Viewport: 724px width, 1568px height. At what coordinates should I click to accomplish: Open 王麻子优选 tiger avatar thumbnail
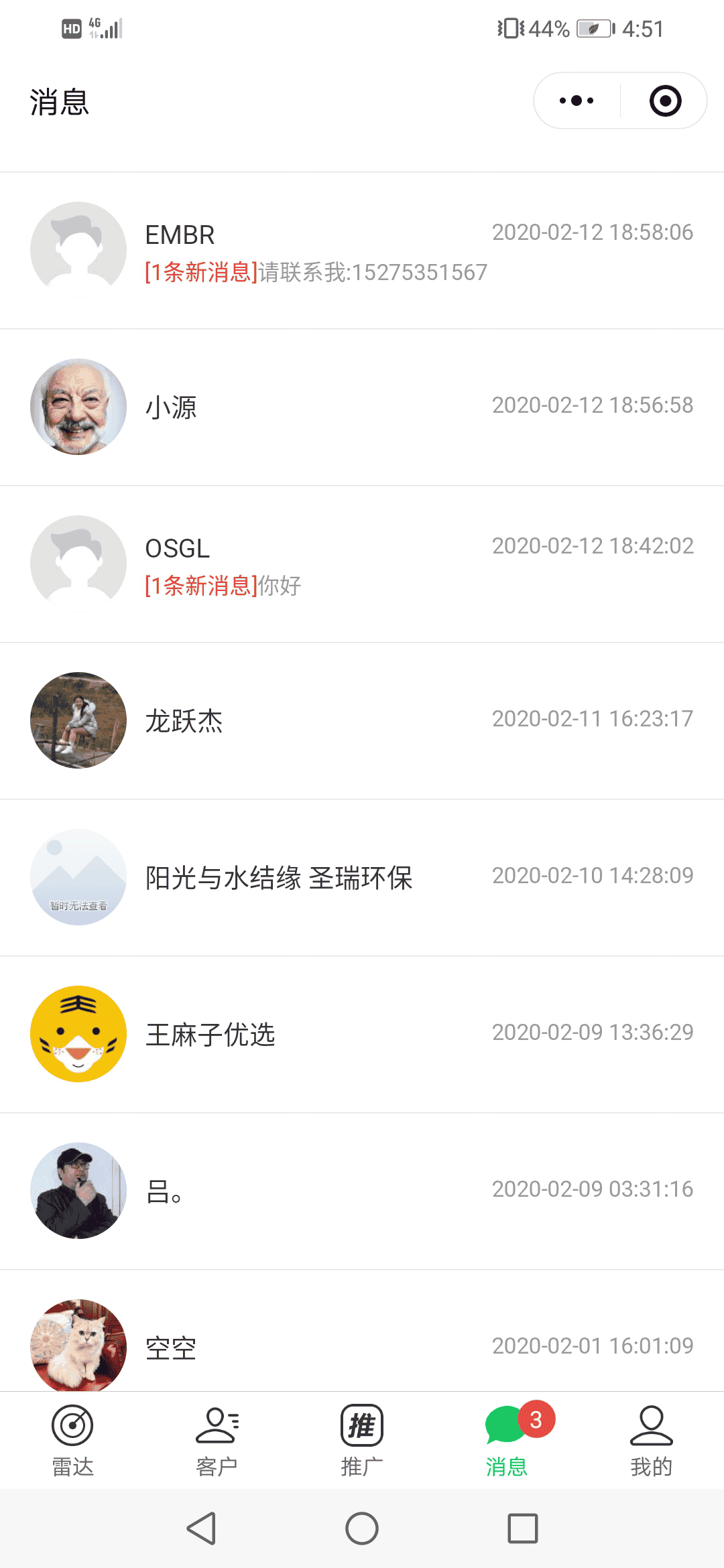pyautogui.click(x=78, y=1034)
